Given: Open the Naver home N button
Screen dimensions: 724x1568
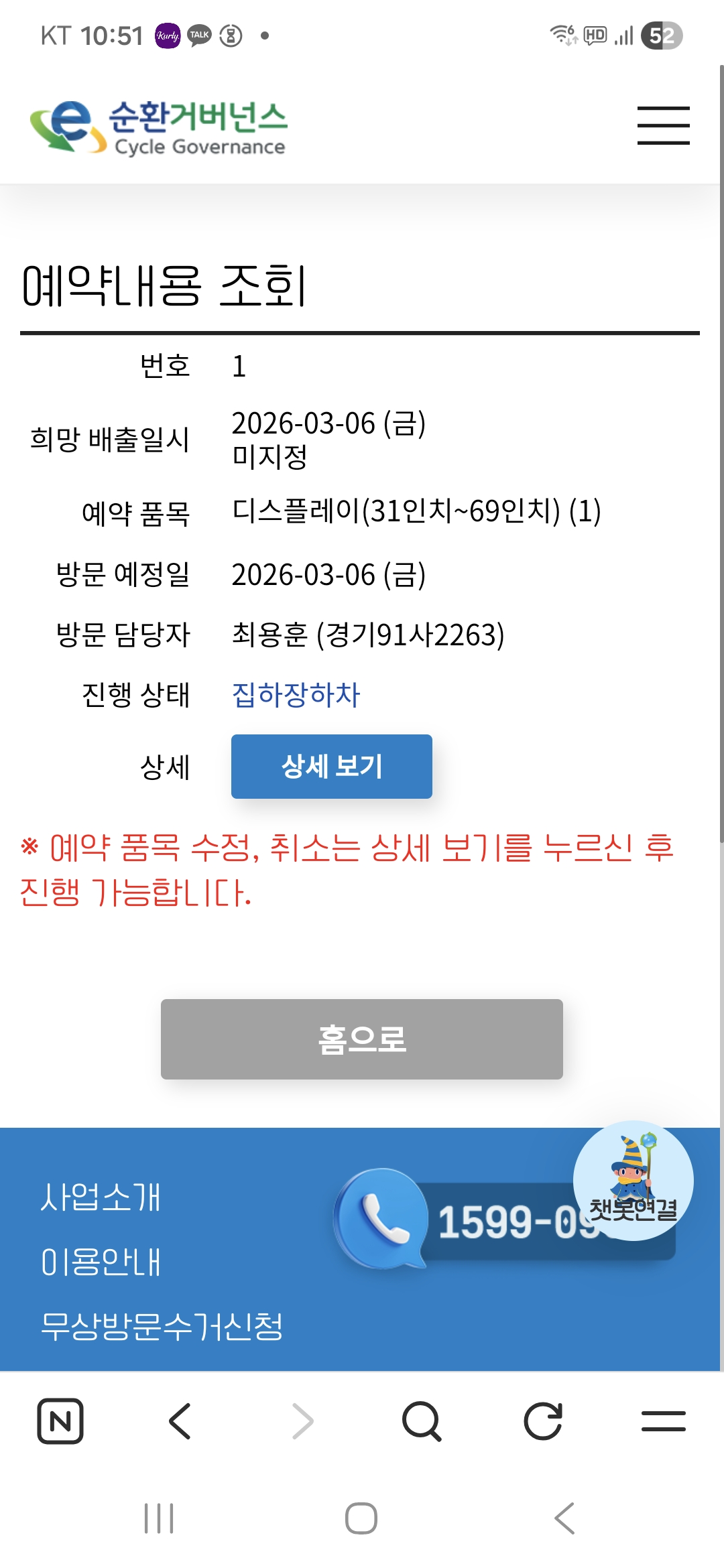Looking at the screenshot, I should 60,1421.
